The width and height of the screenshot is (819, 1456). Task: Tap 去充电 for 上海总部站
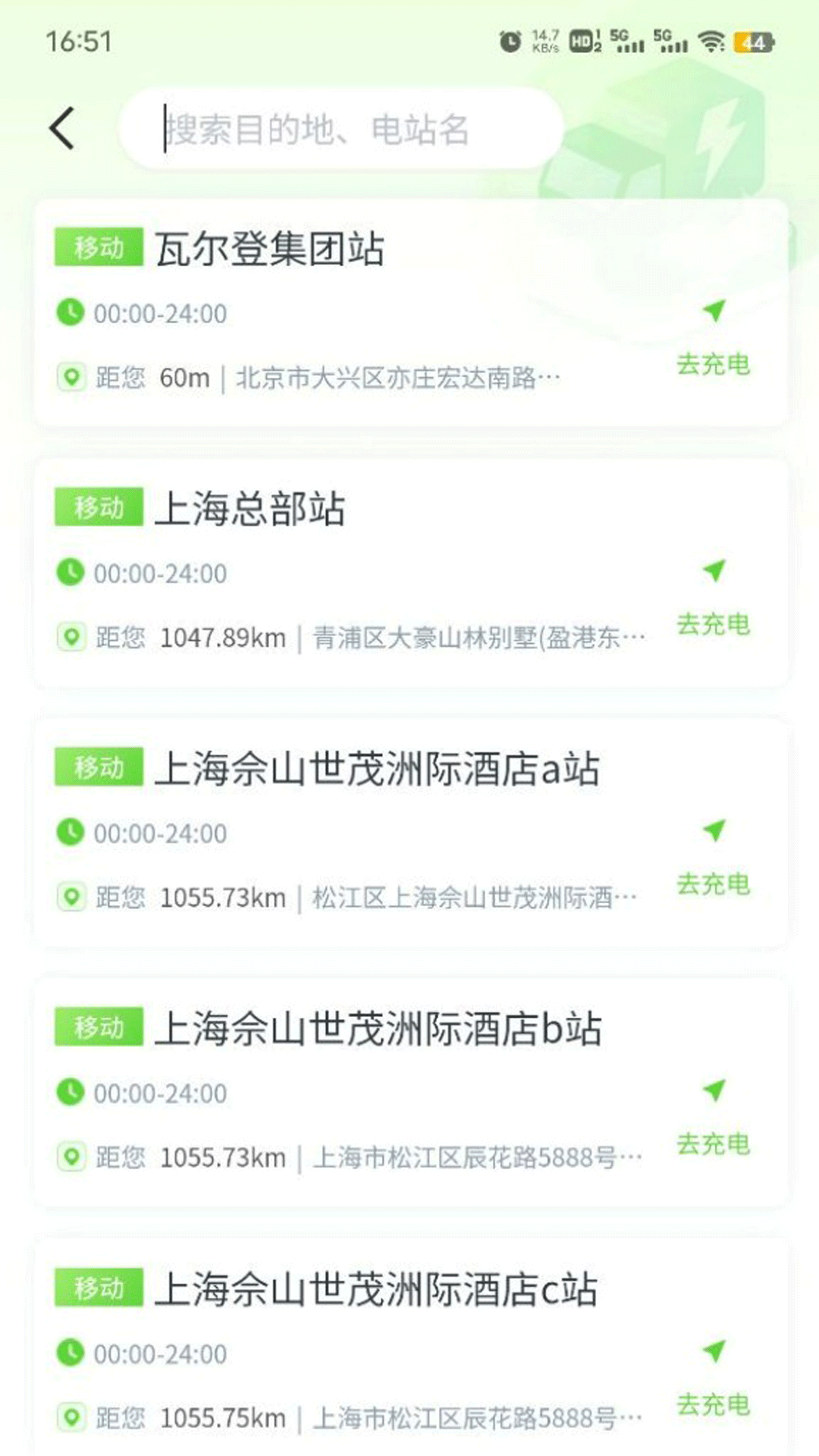[713, 626]
